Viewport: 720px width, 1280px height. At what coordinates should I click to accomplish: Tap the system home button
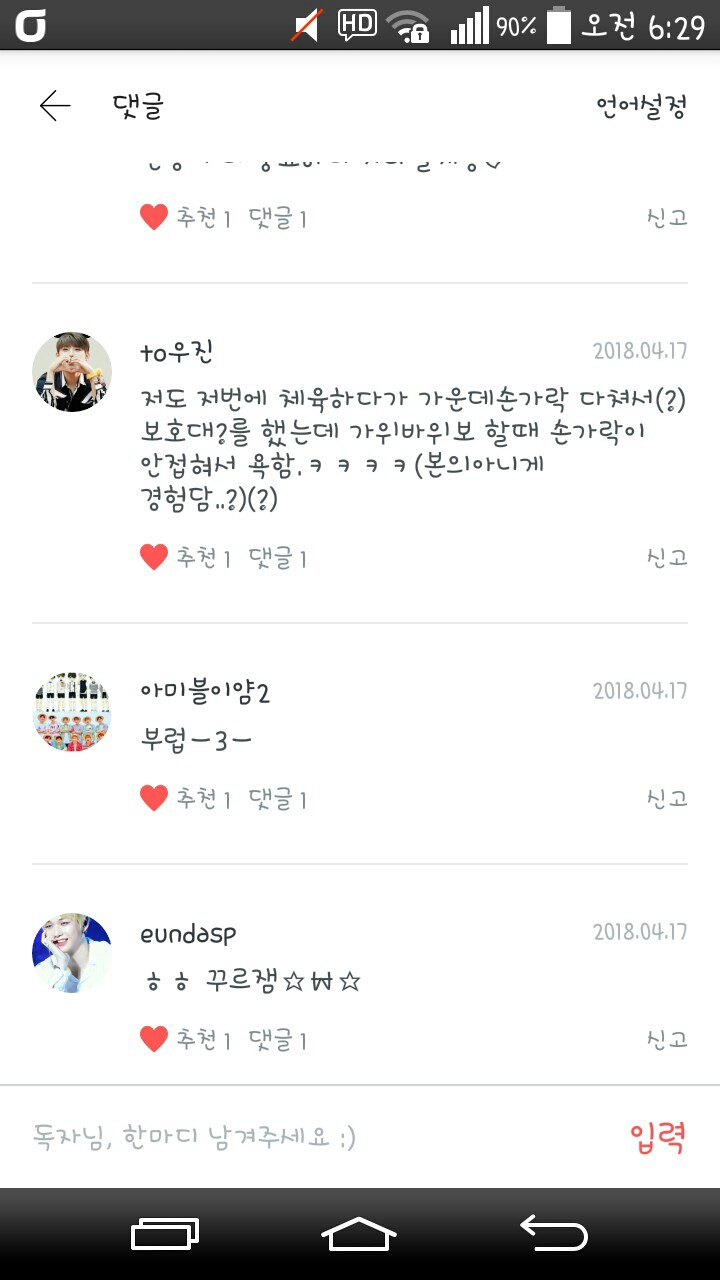pyautogui.click(x=359, y=1233)
